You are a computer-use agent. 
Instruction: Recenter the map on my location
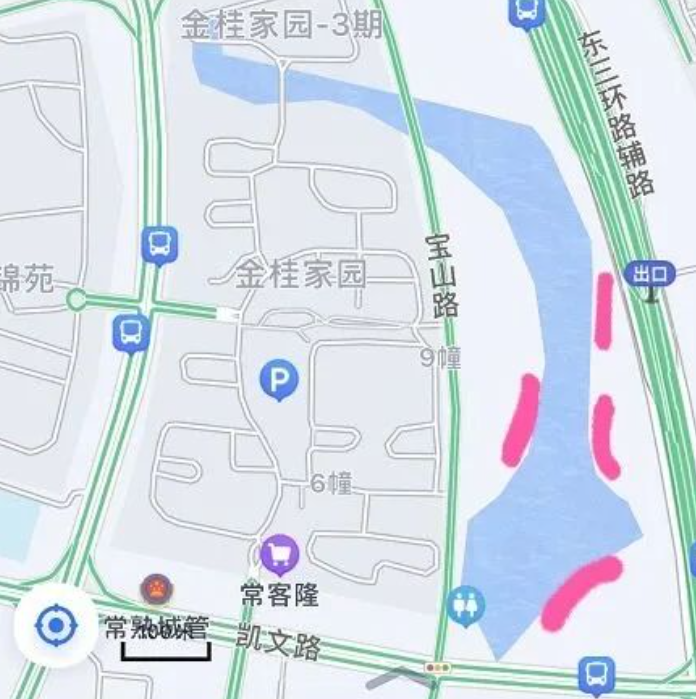55,626
